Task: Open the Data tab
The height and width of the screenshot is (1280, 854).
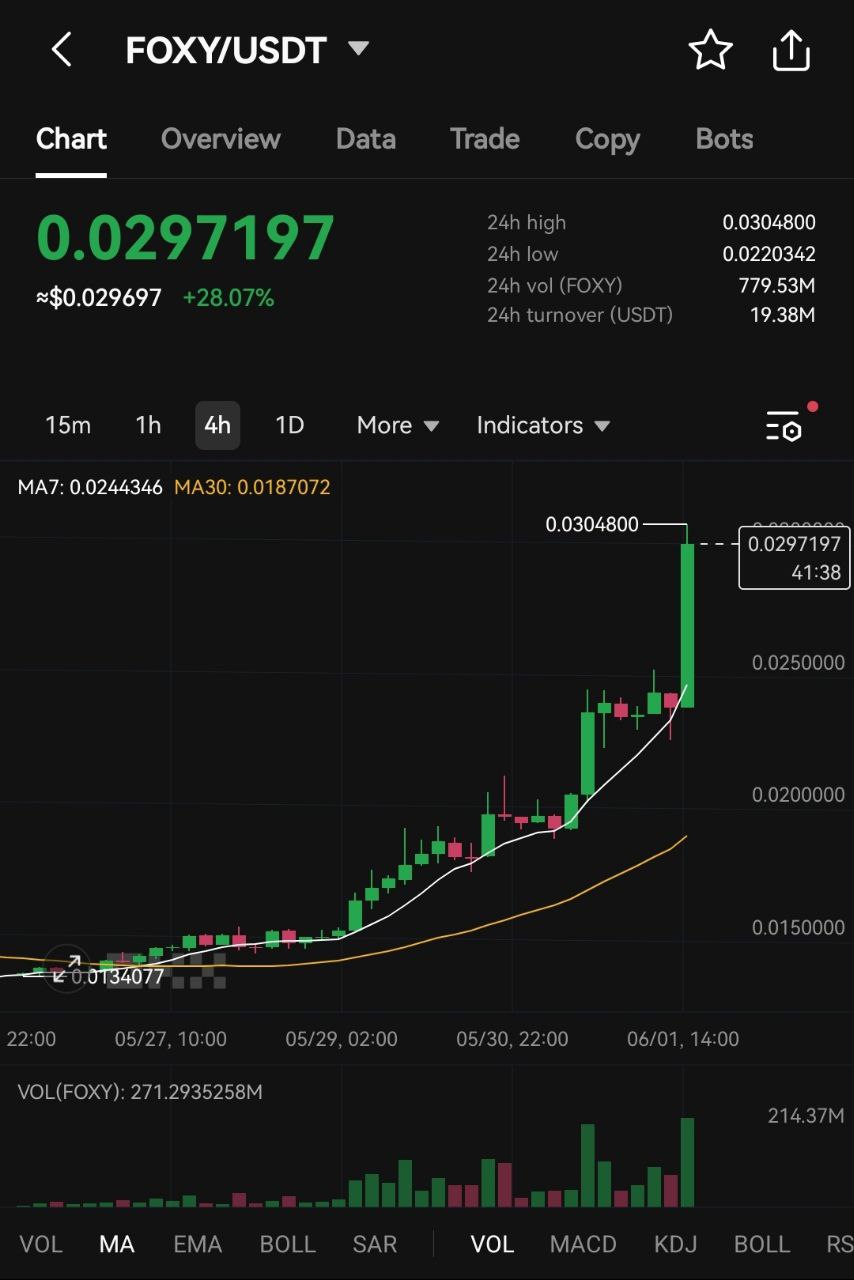Action: click(365, 139)
